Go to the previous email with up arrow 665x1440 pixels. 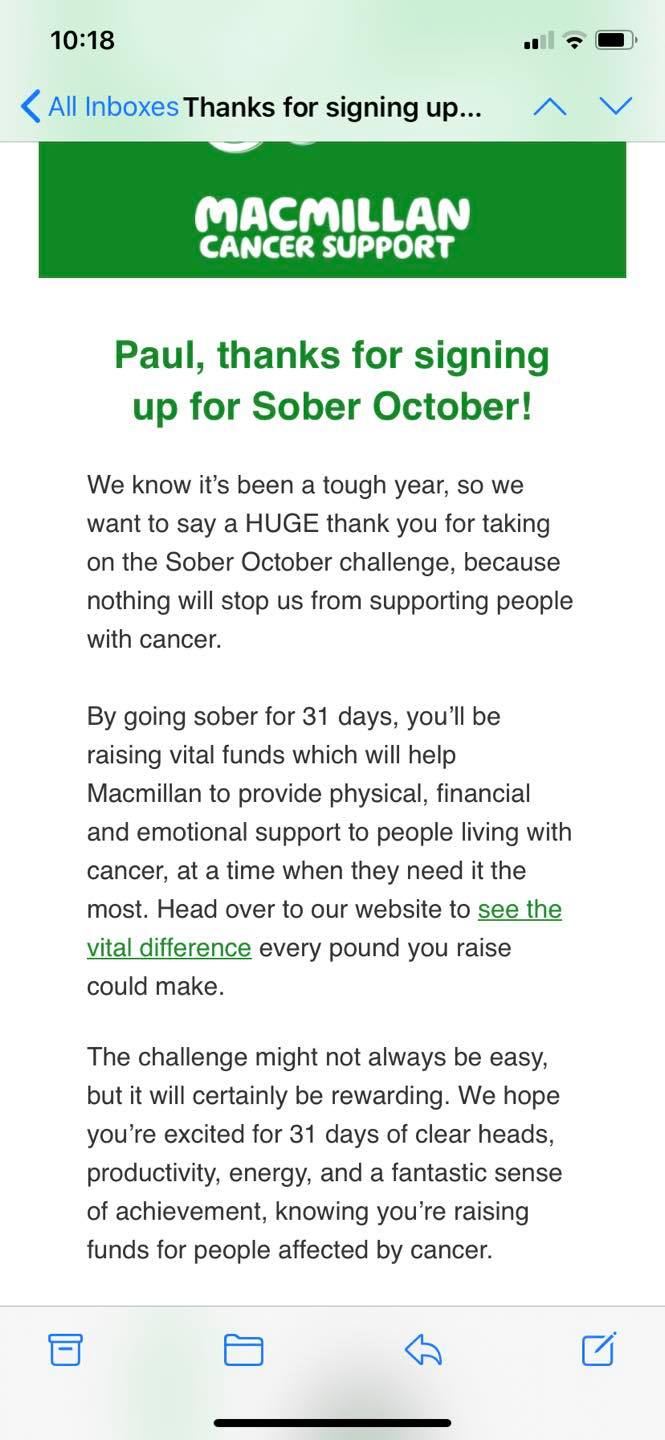coord(550,106)
